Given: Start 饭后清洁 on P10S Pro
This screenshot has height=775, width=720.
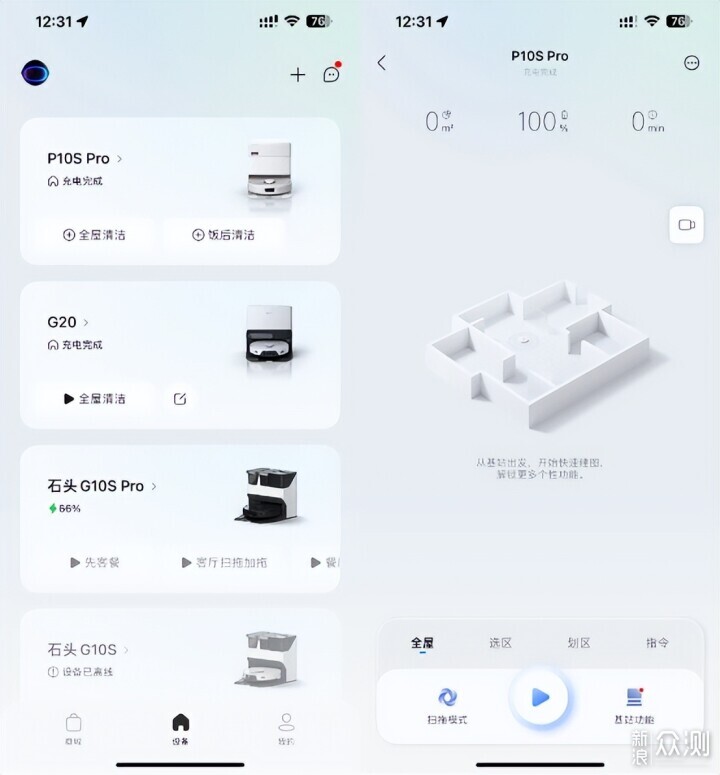Looking at the screenshot, I should coord(223,235).
